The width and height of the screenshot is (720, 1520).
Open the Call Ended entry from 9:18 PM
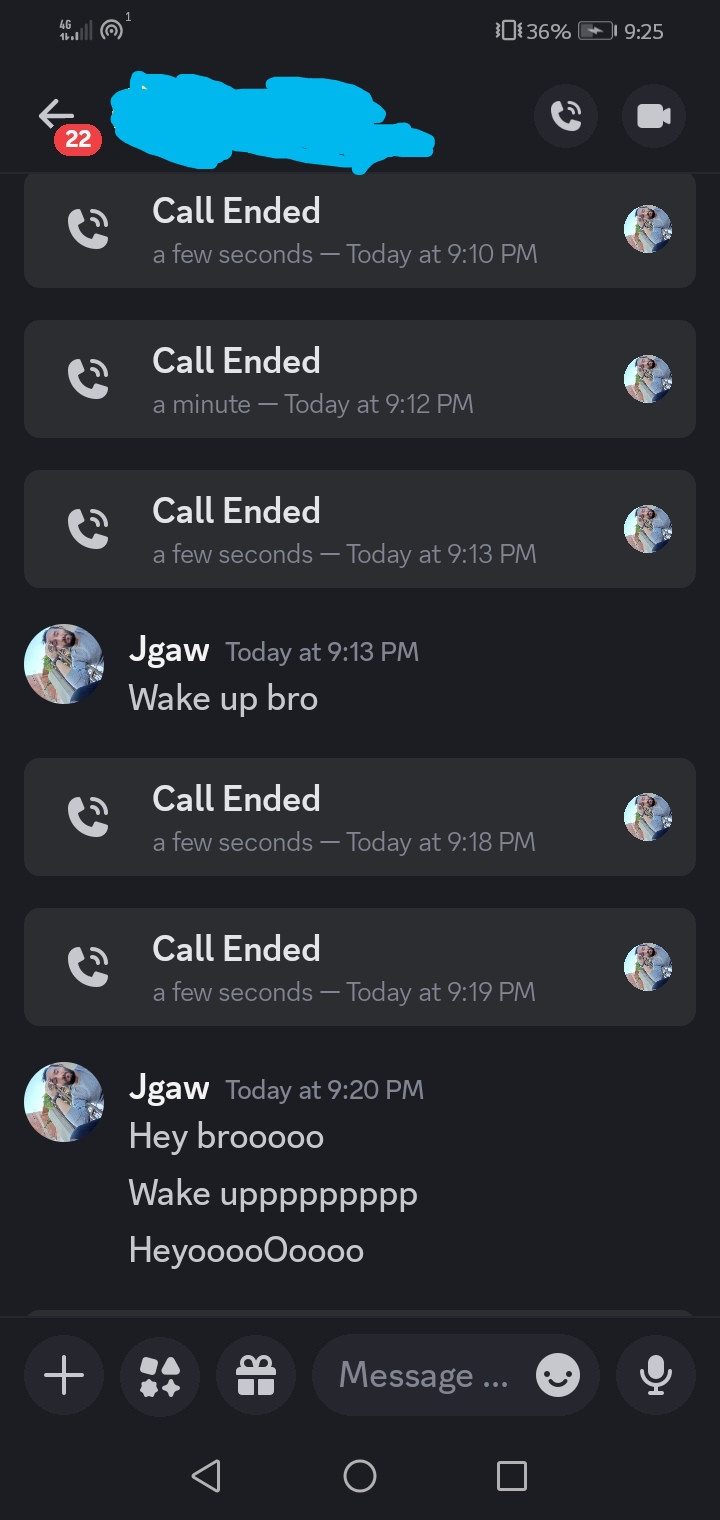360,817
